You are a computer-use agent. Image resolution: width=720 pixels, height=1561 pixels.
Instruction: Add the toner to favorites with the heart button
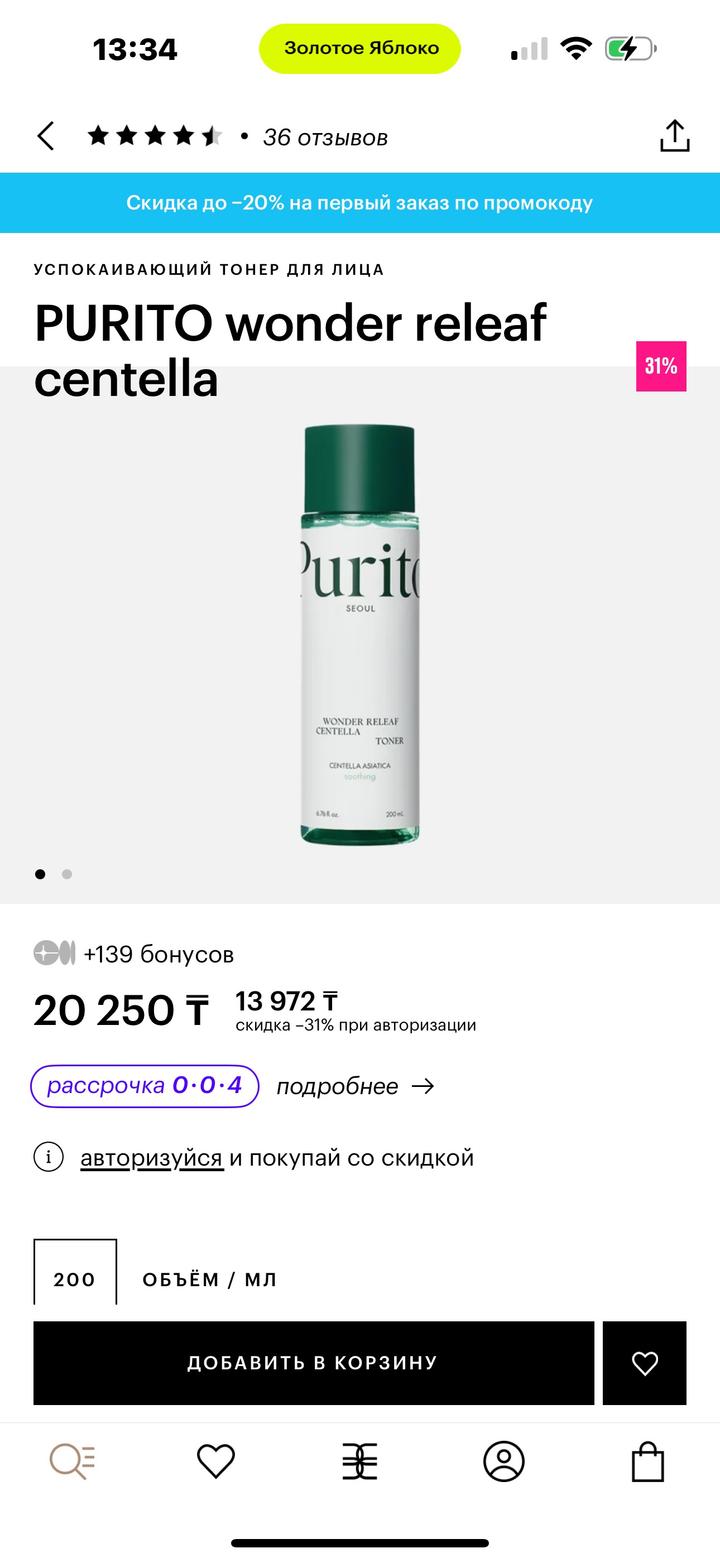tap(645, 1362)
